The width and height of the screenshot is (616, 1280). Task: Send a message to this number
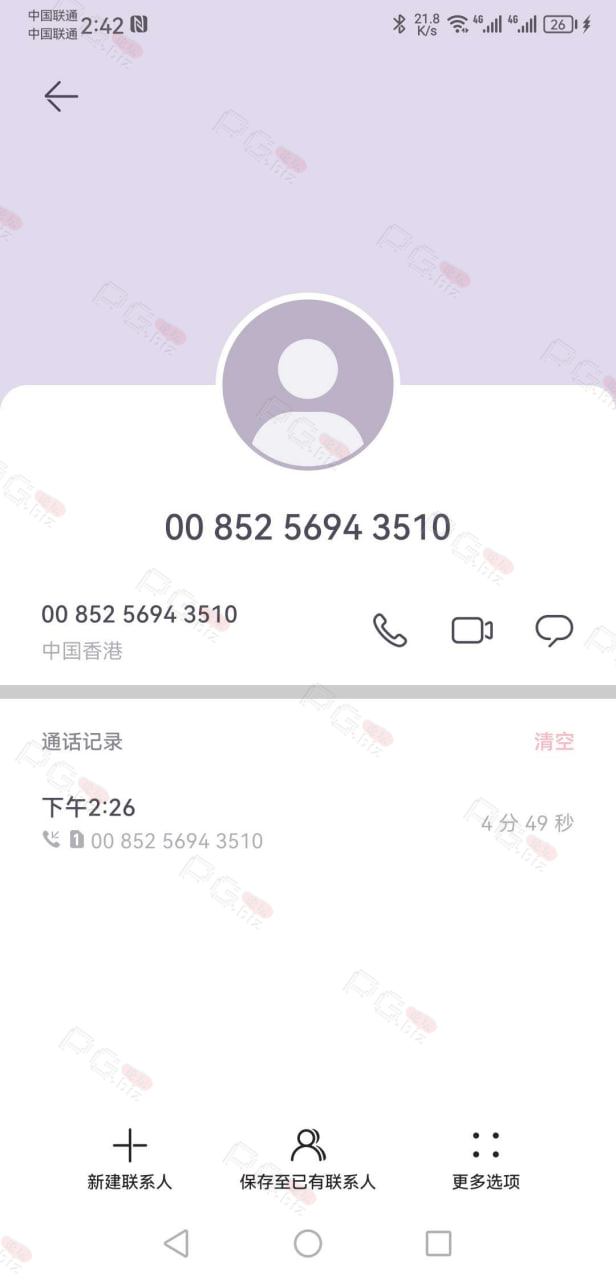click(x=554, y=630)
